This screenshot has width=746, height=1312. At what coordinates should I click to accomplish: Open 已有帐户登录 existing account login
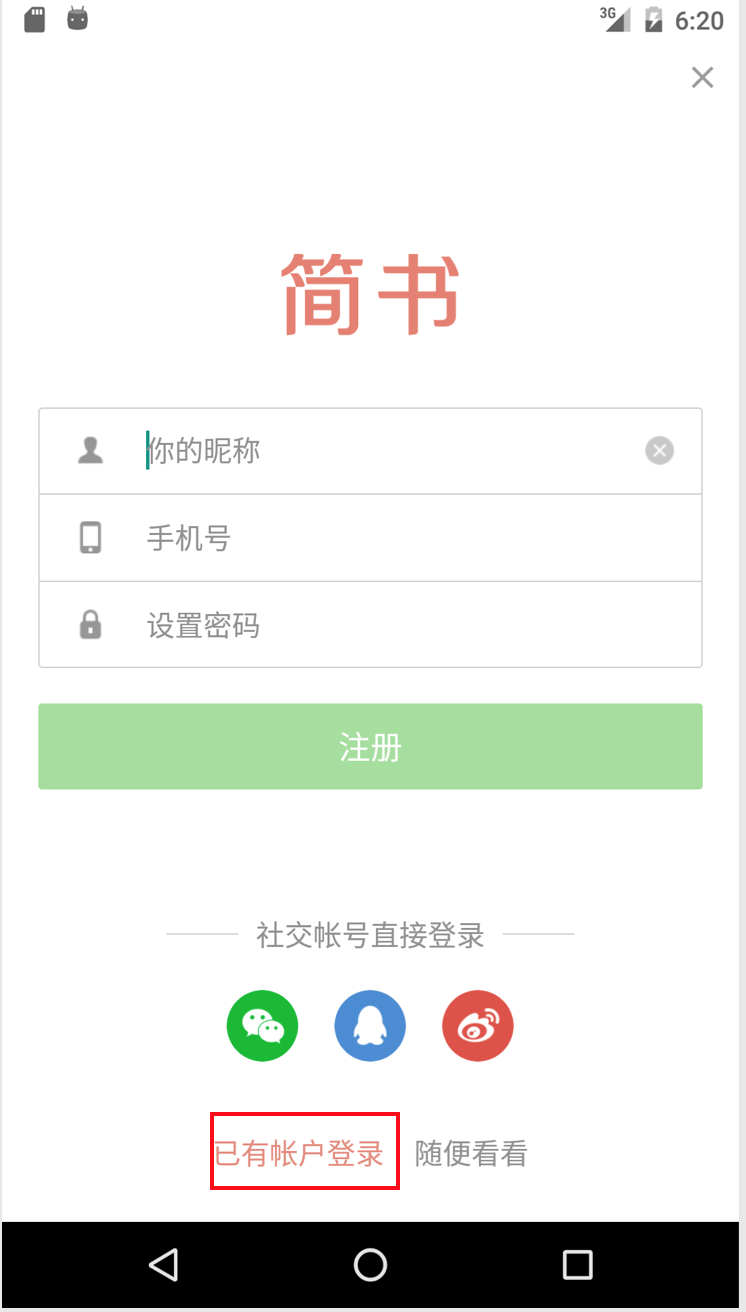pyautogui.click(x=300, y=1153)
